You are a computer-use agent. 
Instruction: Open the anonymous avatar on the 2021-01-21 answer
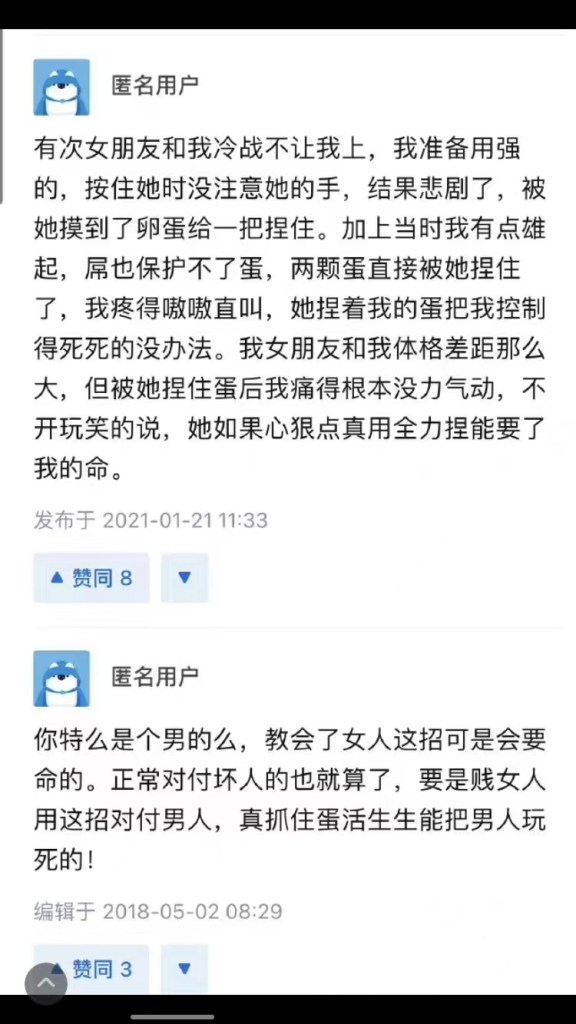[x=61, y=87]
